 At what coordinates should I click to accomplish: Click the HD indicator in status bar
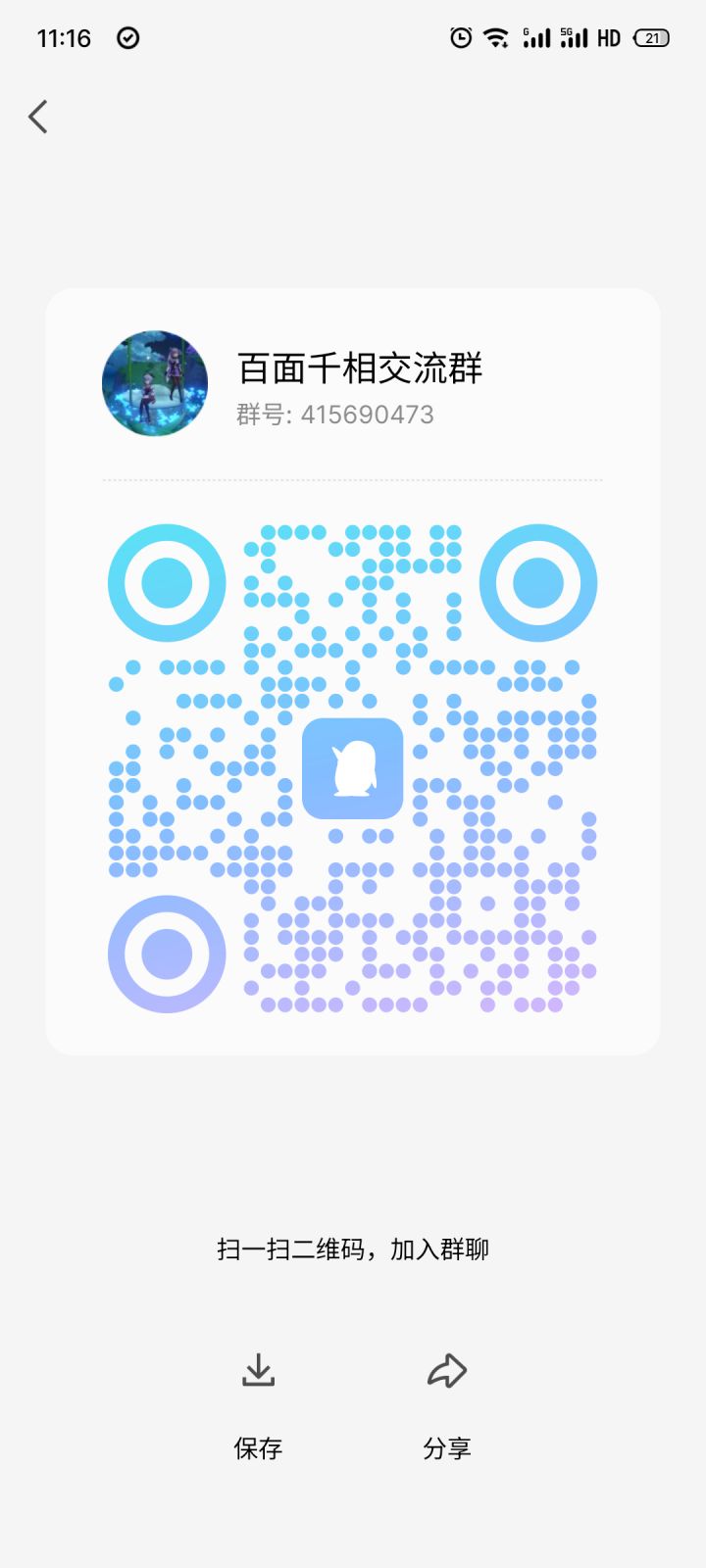coord(608,37)
